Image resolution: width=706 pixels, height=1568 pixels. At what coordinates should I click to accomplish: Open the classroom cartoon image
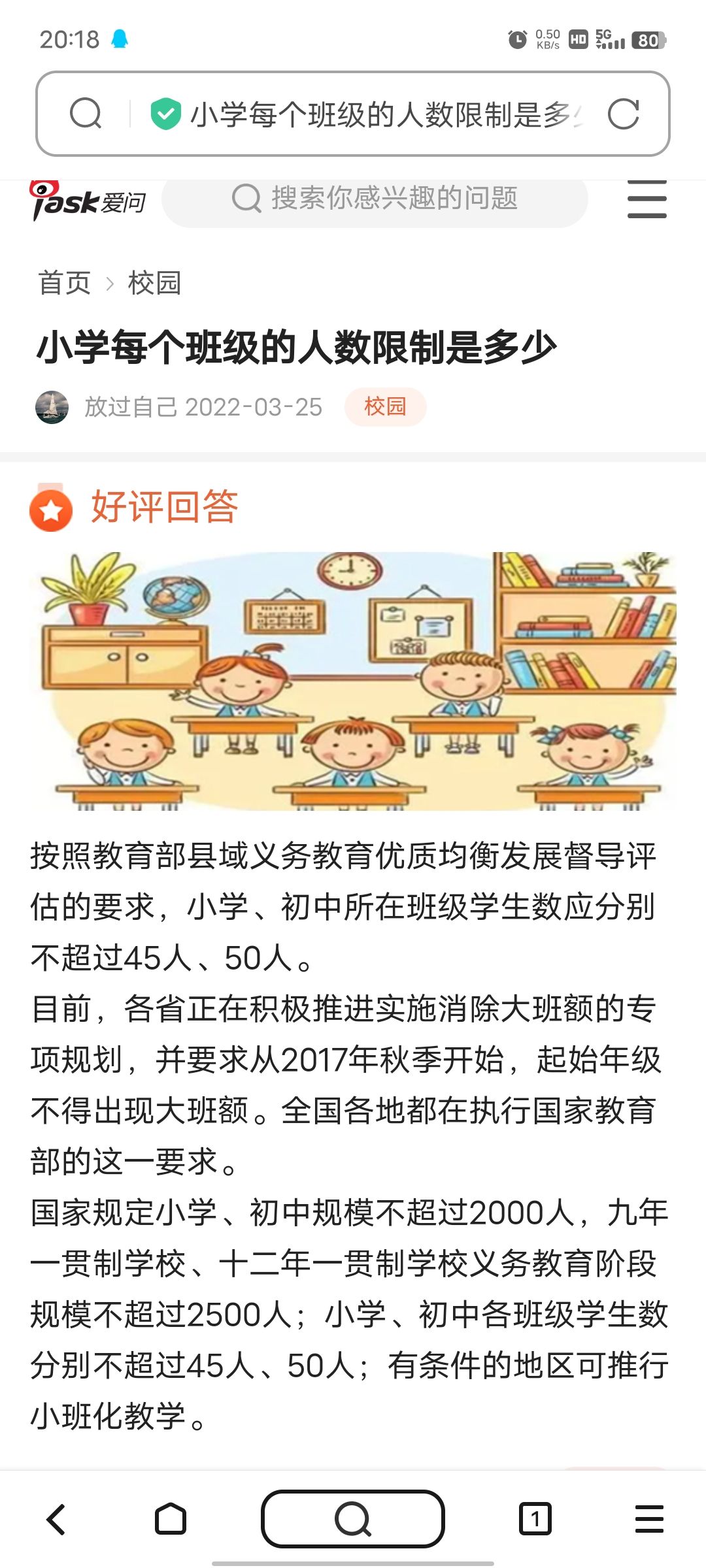click(x=353, y=681)
